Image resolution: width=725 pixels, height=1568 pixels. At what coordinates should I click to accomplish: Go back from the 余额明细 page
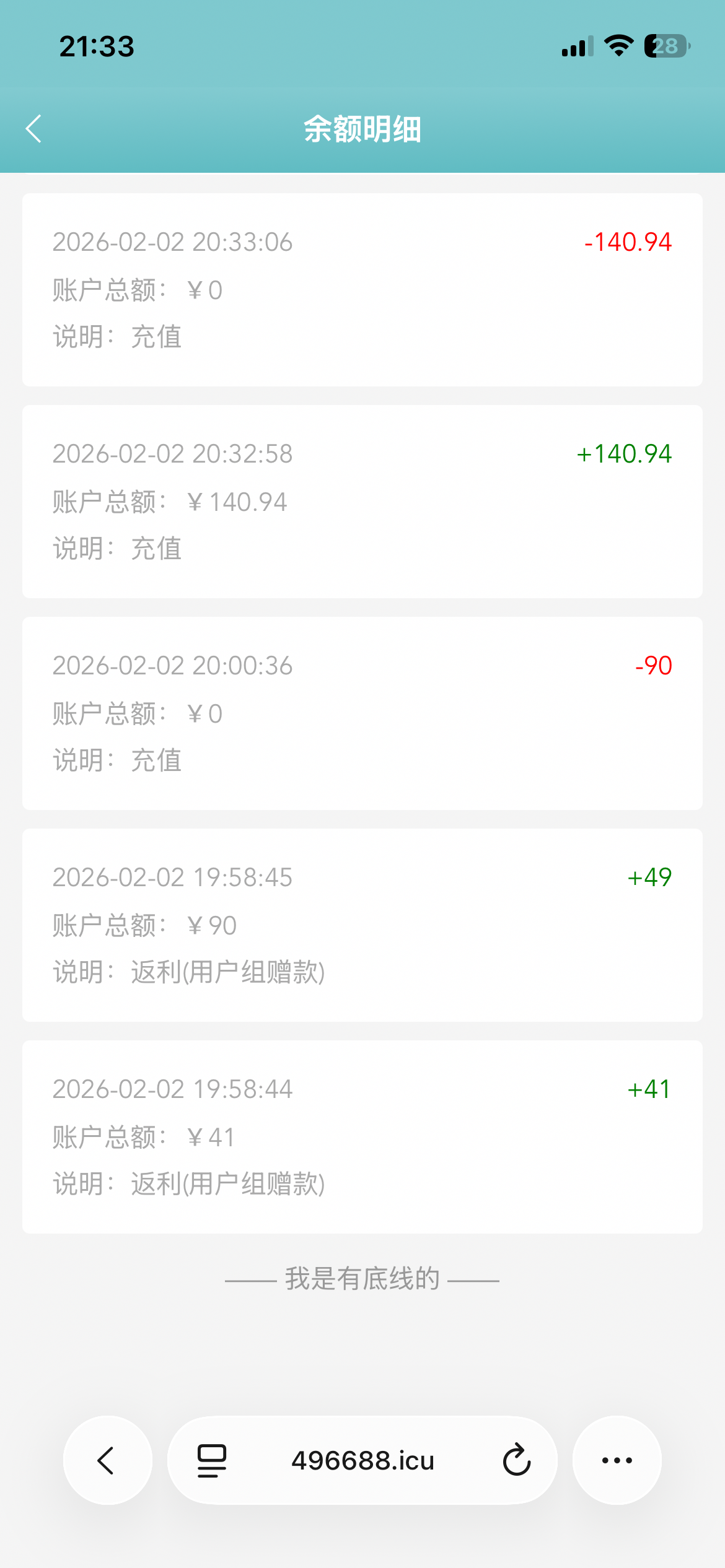[x=34, y=129]
